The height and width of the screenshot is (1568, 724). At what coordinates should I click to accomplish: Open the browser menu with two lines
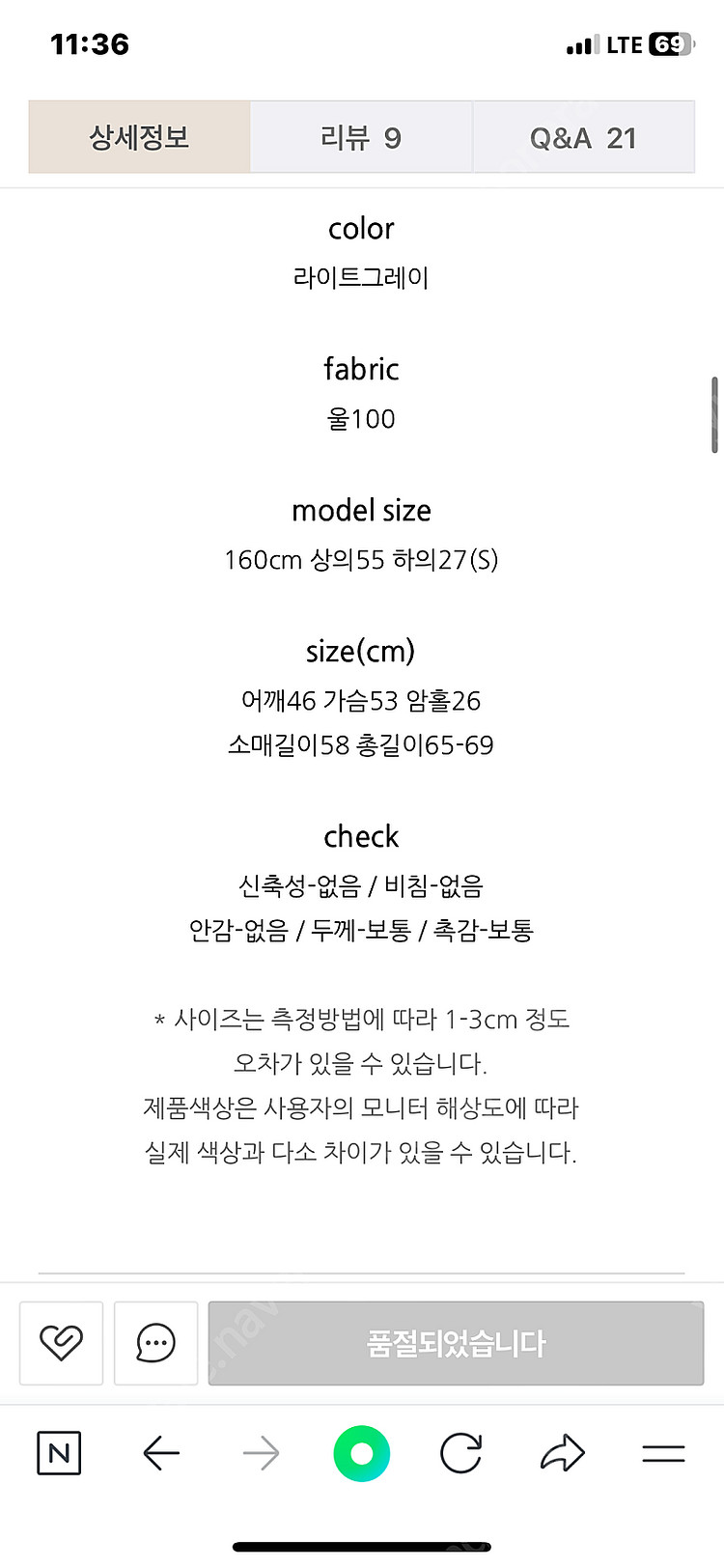point(663,1453)
